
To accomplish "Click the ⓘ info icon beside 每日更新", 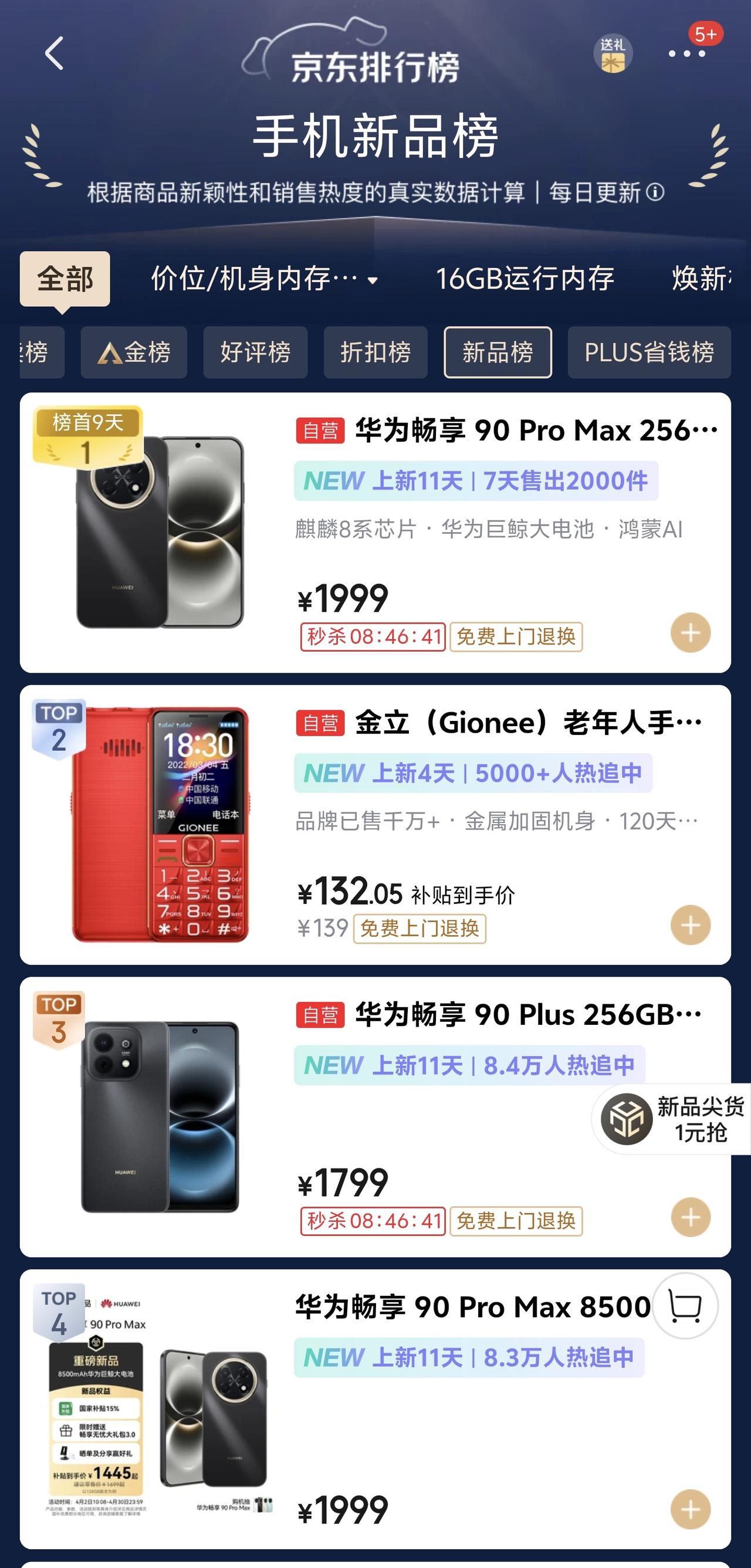I will pyautogui.click(x=656, y=192).
